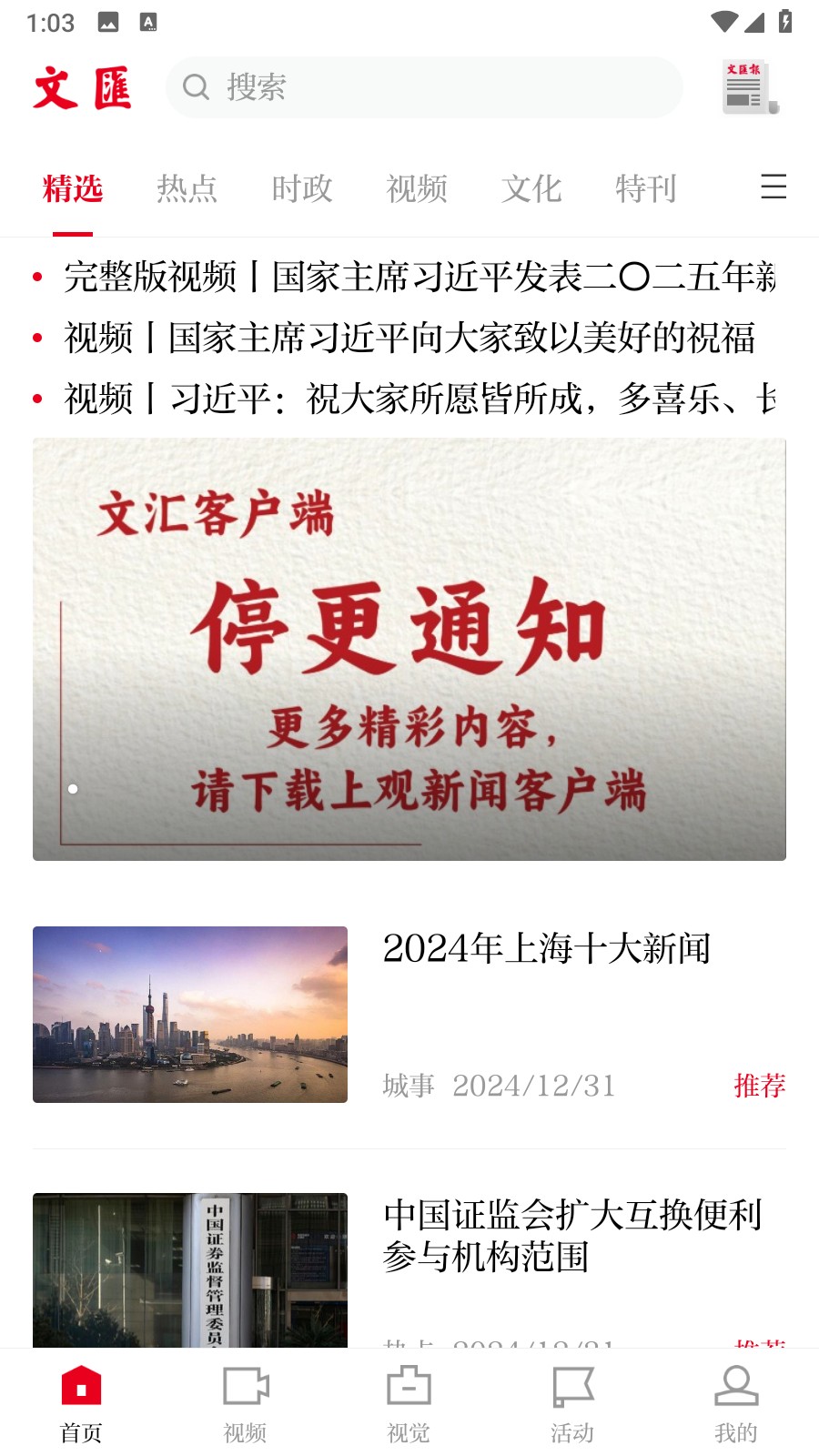Open headline 习近平向大家致以美好的祝福
Screen dimensions: 819x1456
(409, 338)
